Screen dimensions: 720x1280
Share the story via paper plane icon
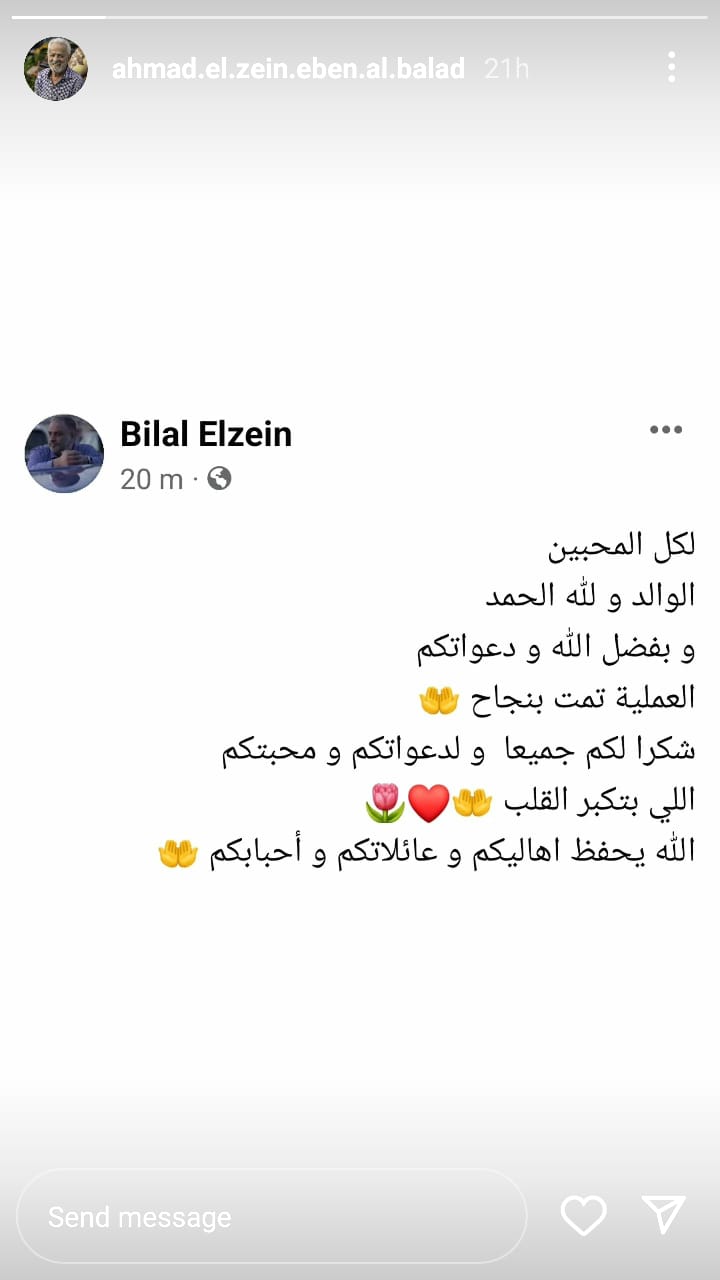click(664, 1215)
